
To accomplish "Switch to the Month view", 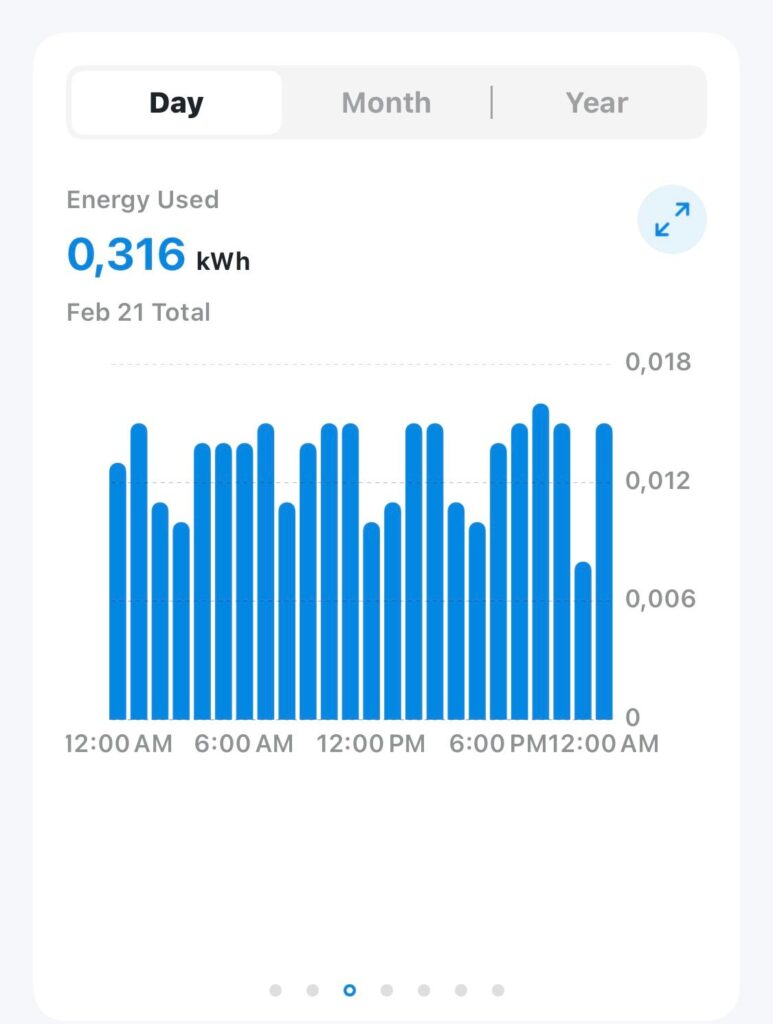I will (x=386, y=103).
